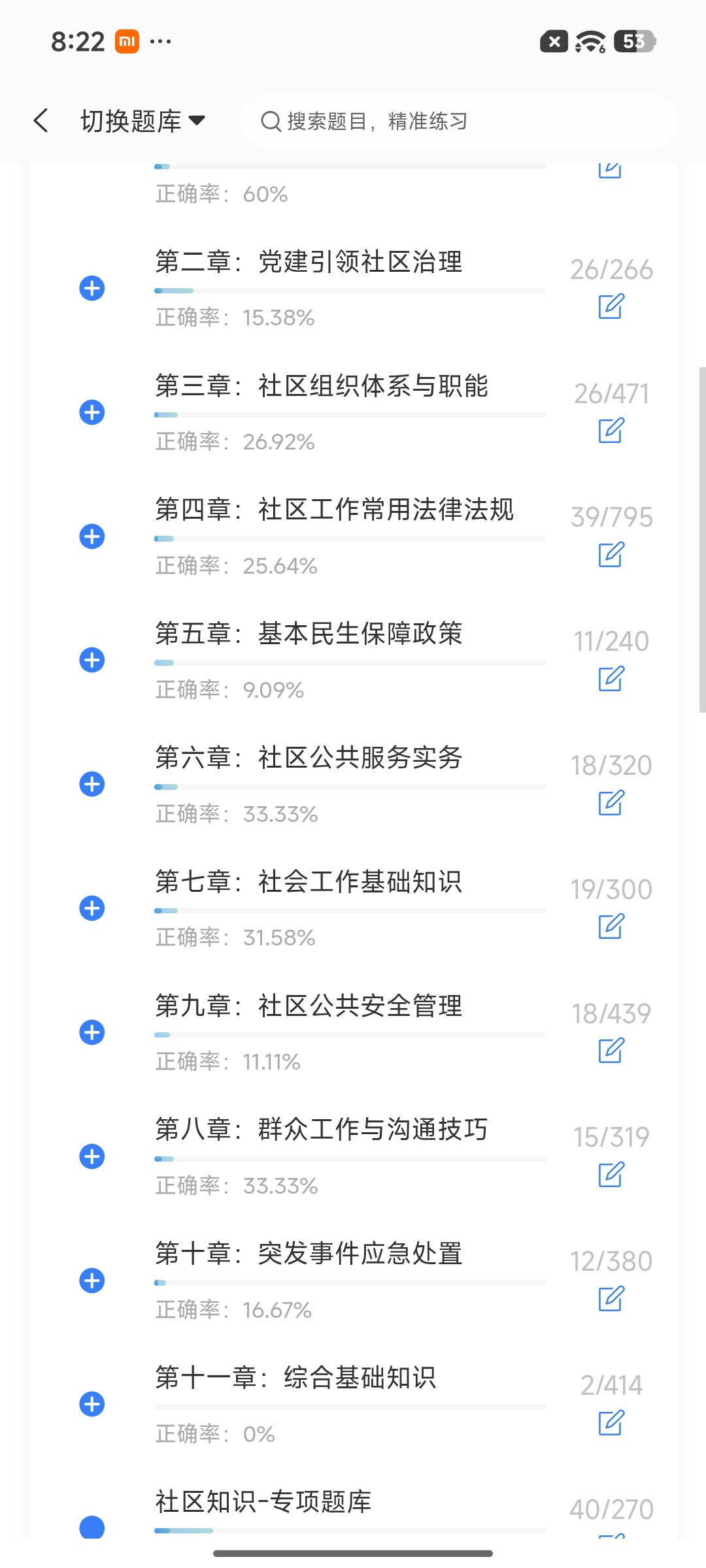Go back using the top-left arrow

(x=41, y=121)
